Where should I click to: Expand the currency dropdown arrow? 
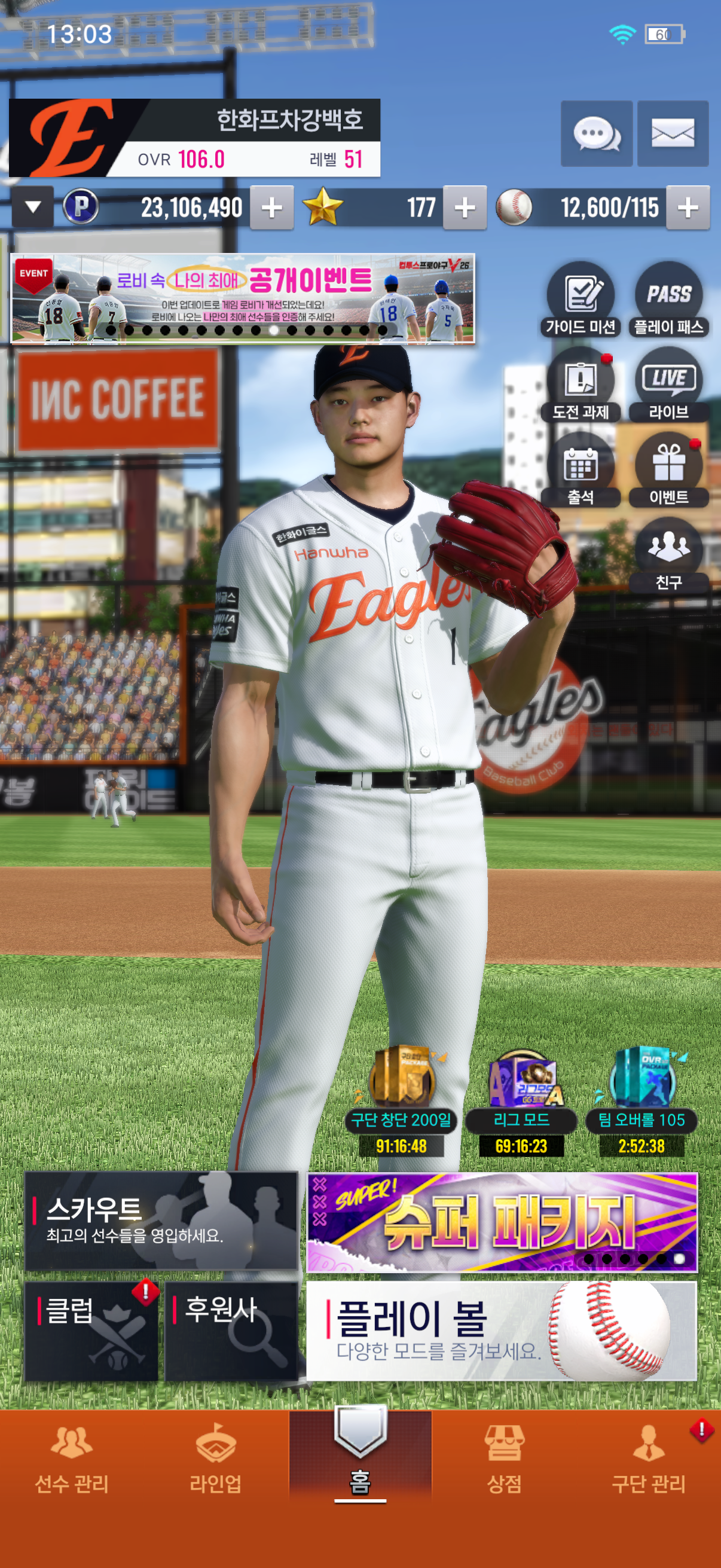[x=33, y=208]
